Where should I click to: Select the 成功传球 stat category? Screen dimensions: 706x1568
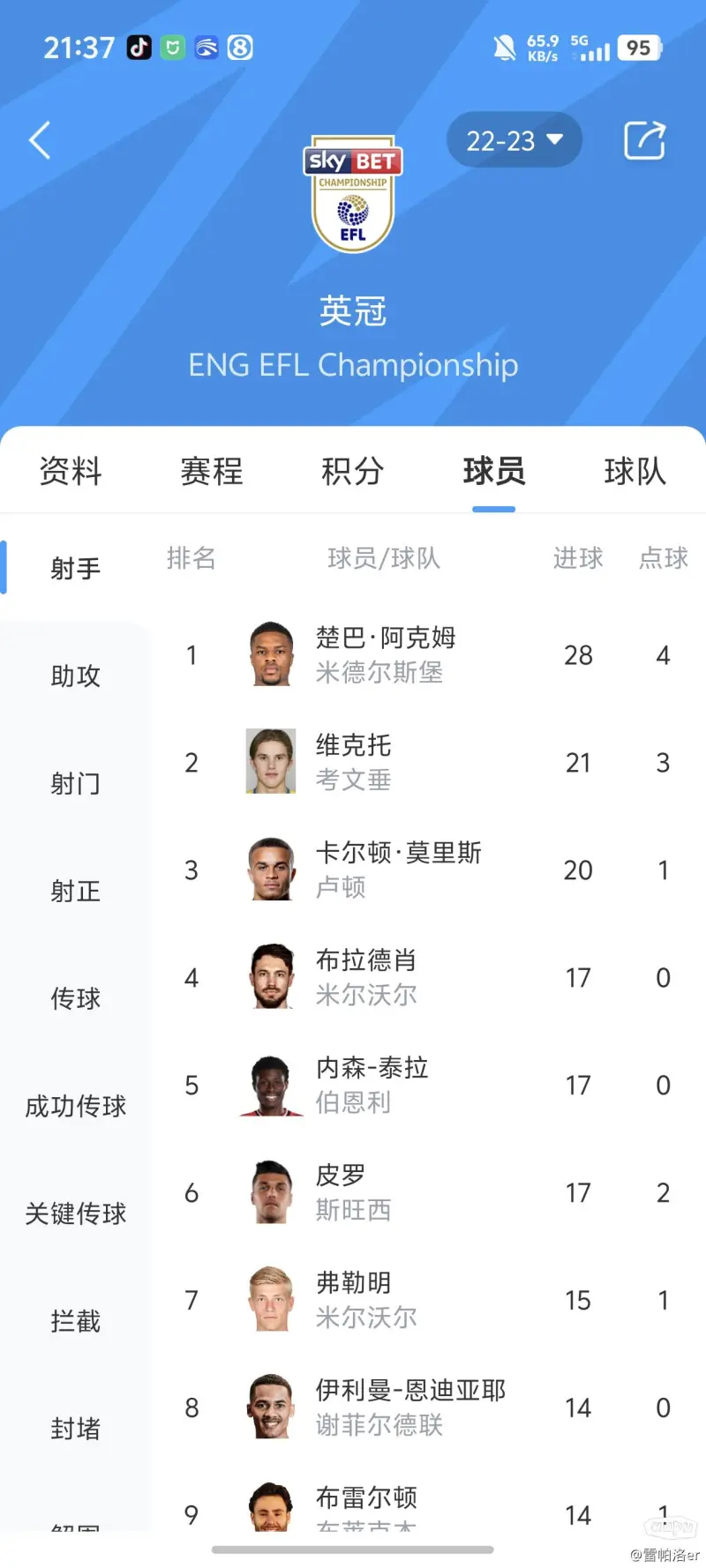click(76, 1106)
